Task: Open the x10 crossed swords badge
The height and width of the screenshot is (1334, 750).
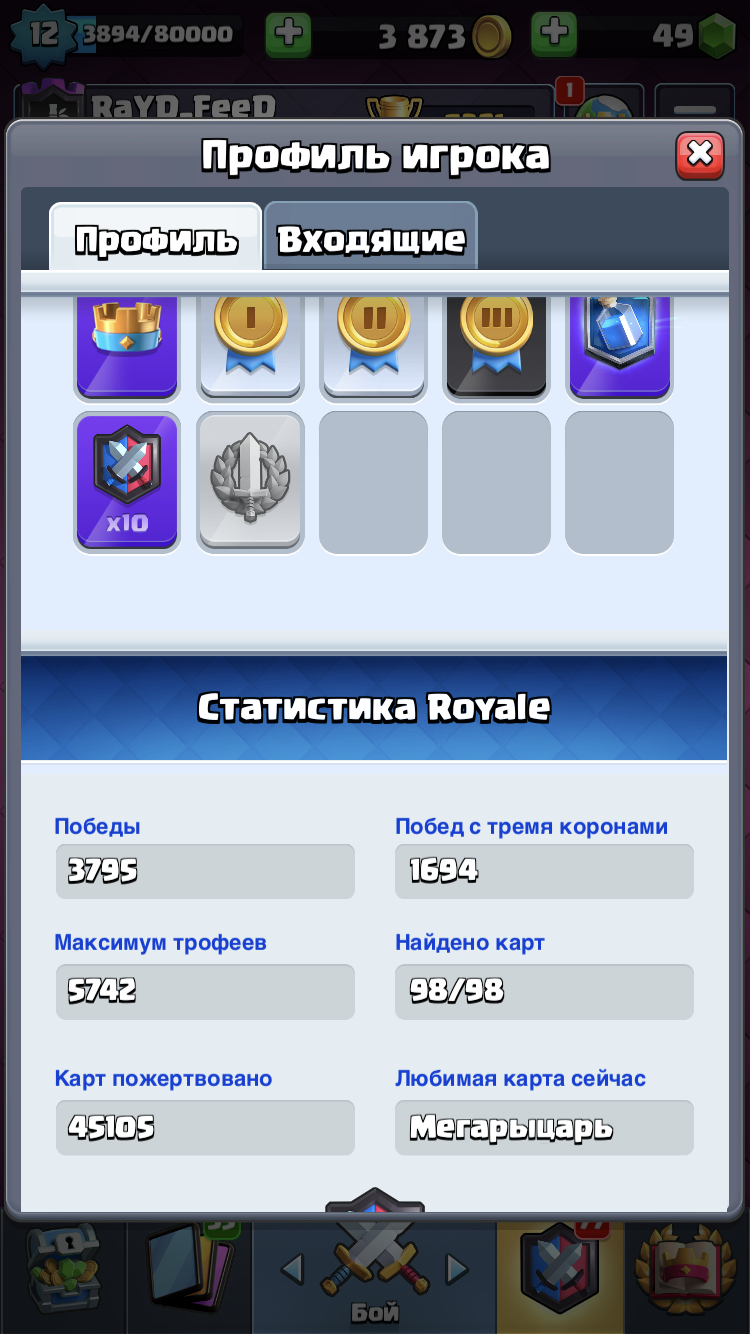Action: click(127, 482)
